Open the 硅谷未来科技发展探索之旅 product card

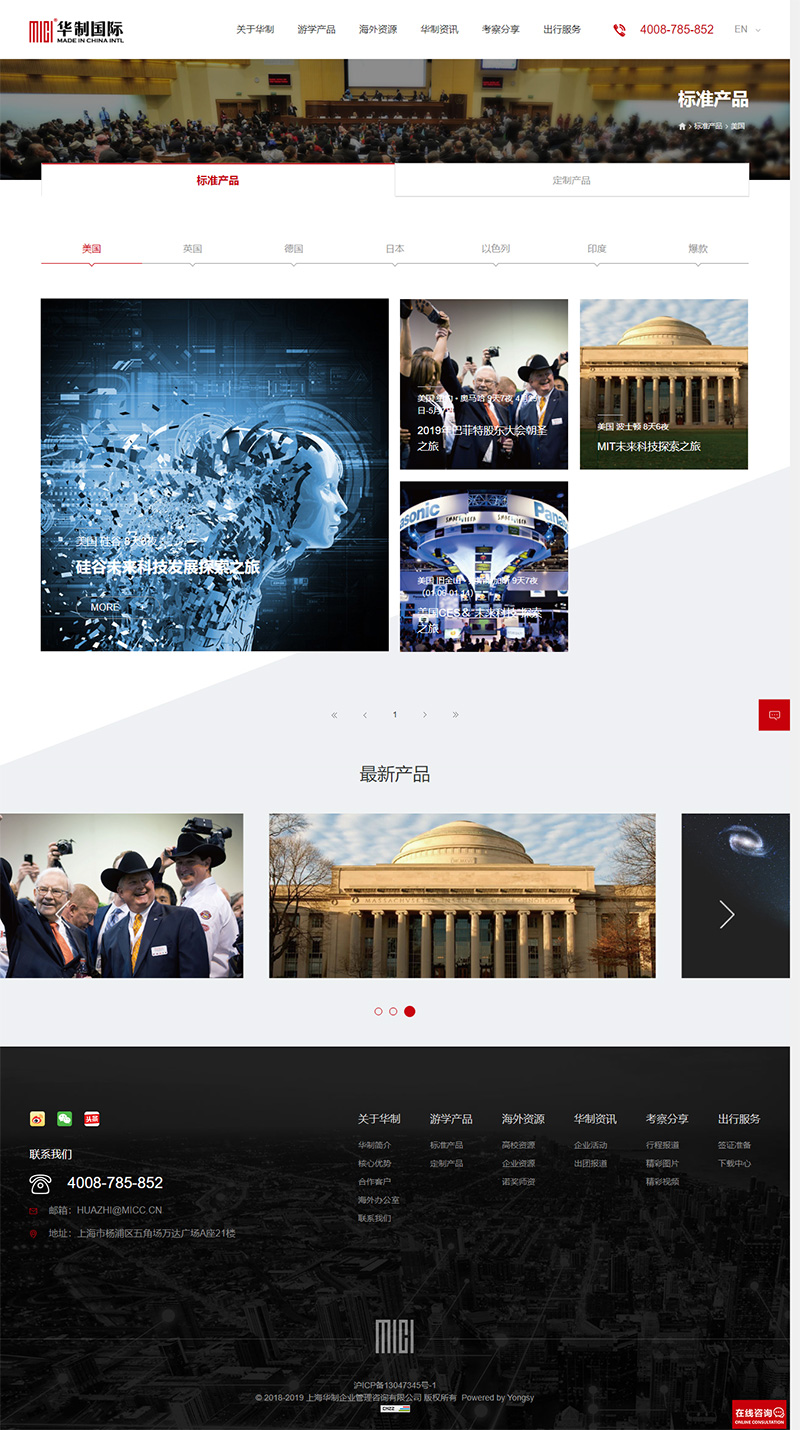(214, 475)
